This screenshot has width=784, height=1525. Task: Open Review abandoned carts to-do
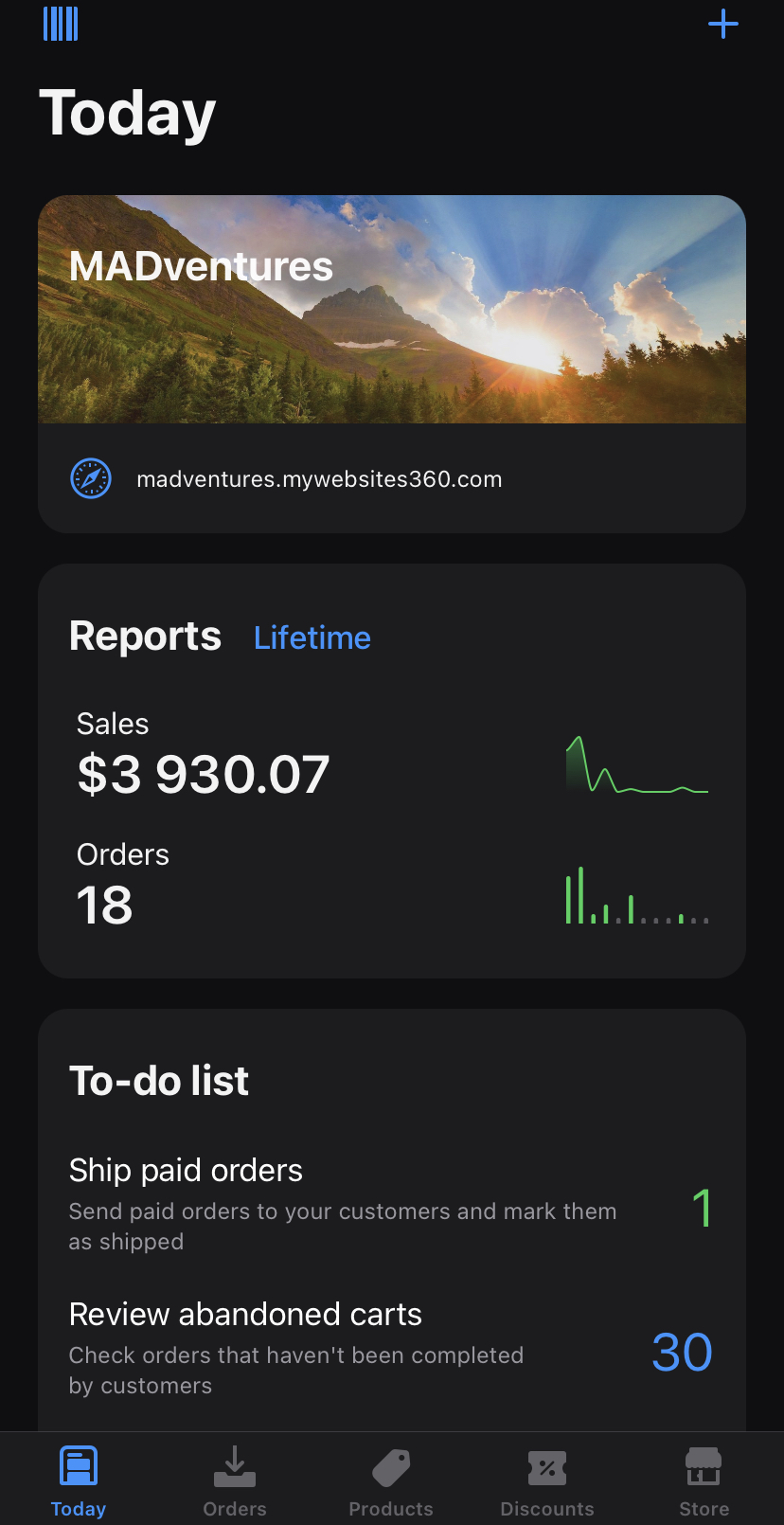(x=390, y=1349)
